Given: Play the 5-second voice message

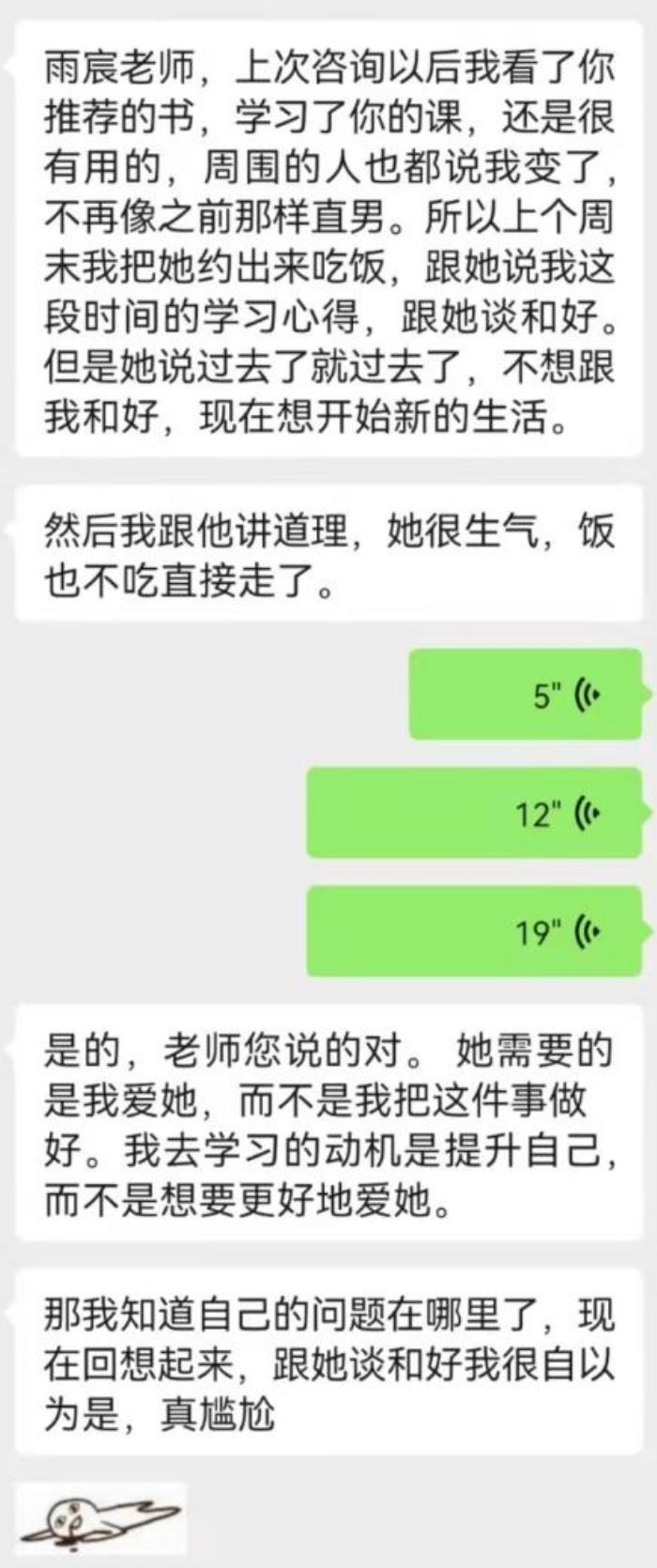Looking at the screenshot, I should tap(526, 695).
